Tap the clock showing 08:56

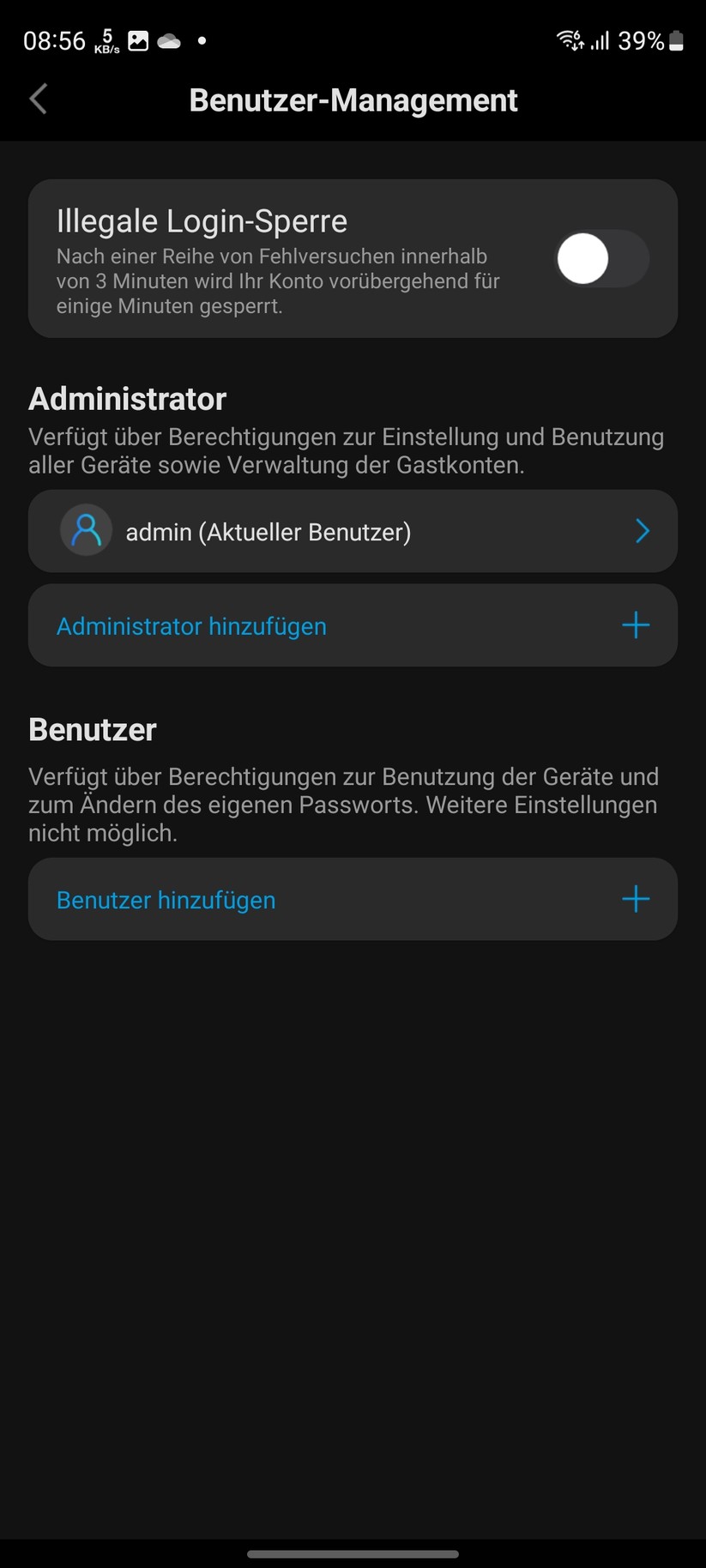pos(55,40)
